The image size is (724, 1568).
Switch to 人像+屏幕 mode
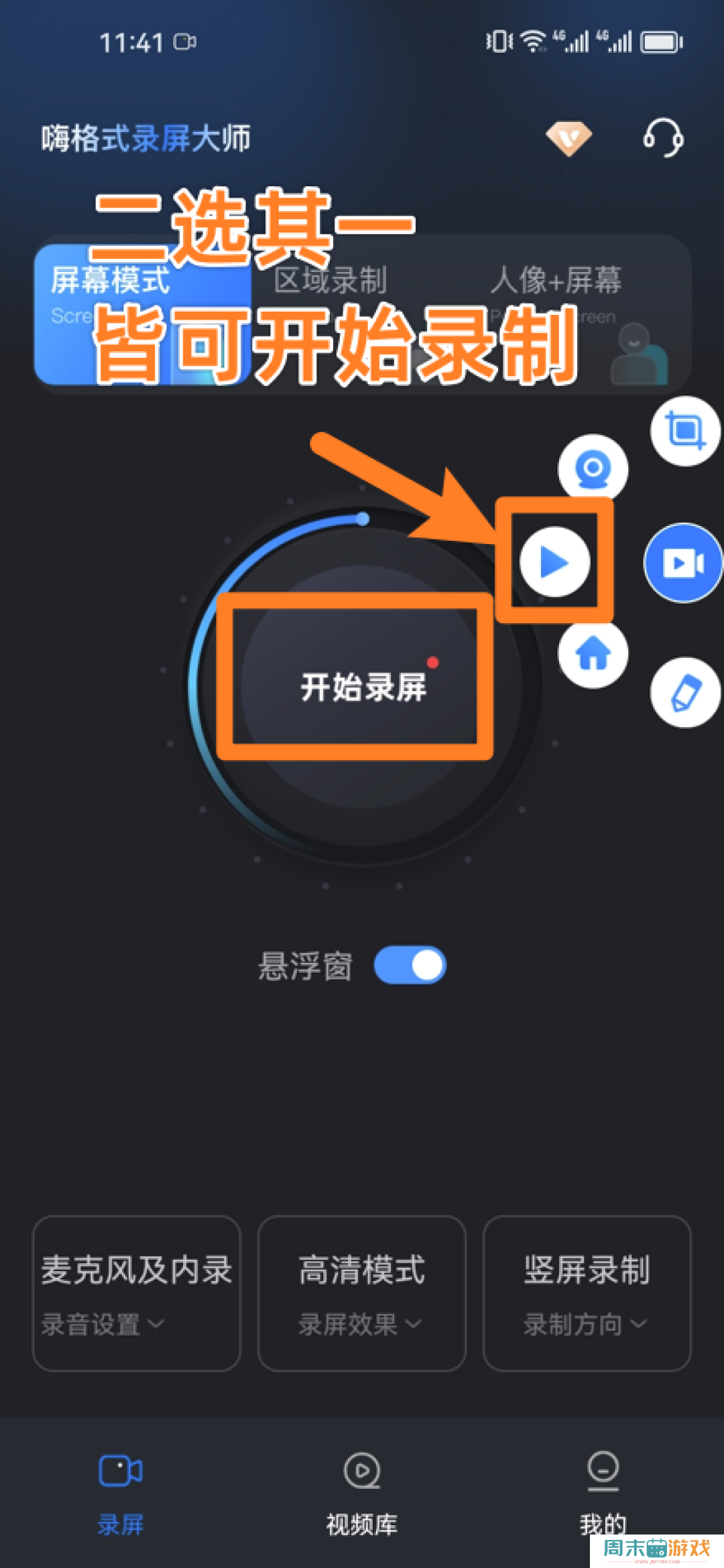click(x=556, y=280)
